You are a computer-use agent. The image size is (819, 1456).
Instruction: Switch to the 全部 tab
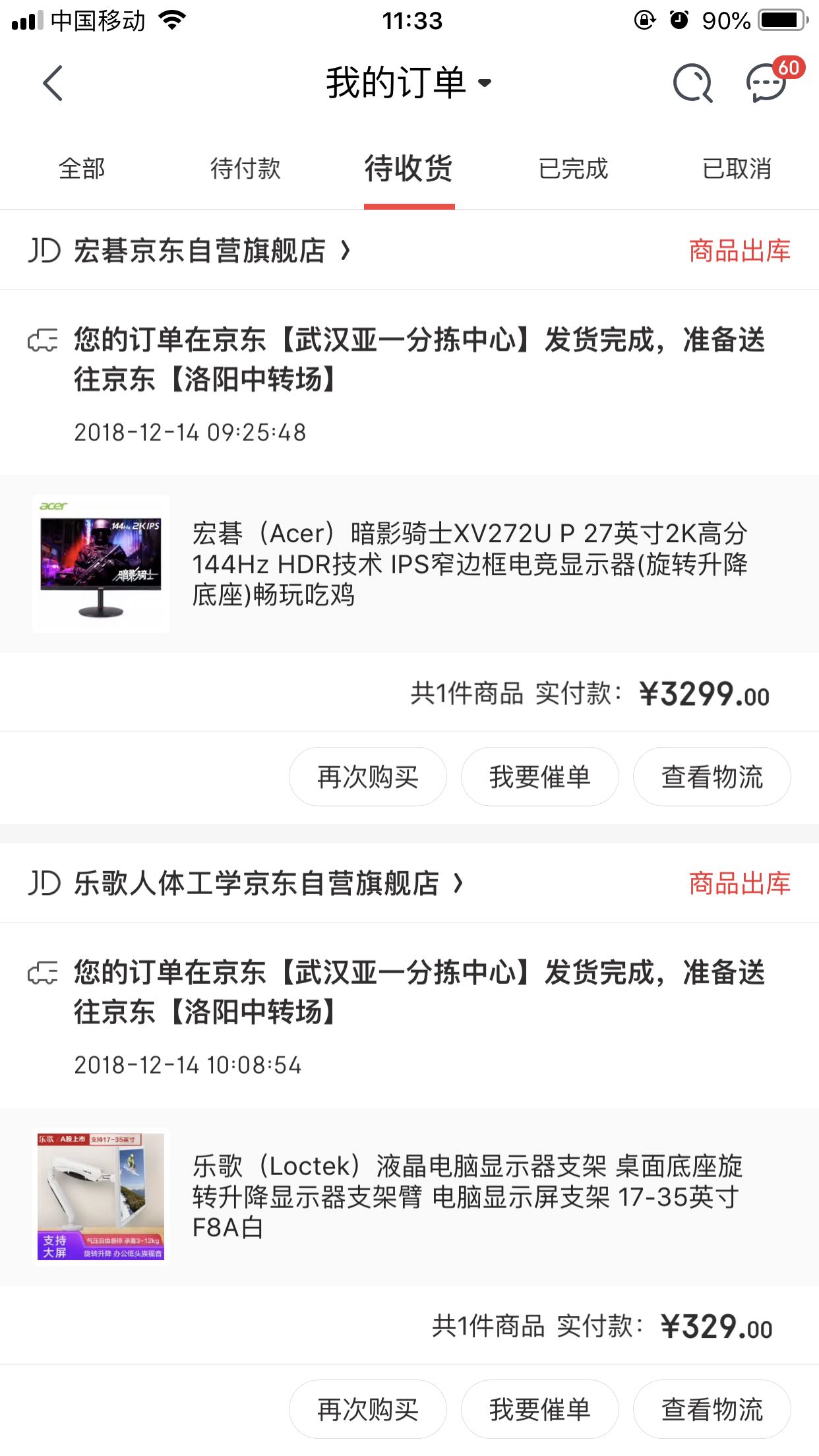82,169
